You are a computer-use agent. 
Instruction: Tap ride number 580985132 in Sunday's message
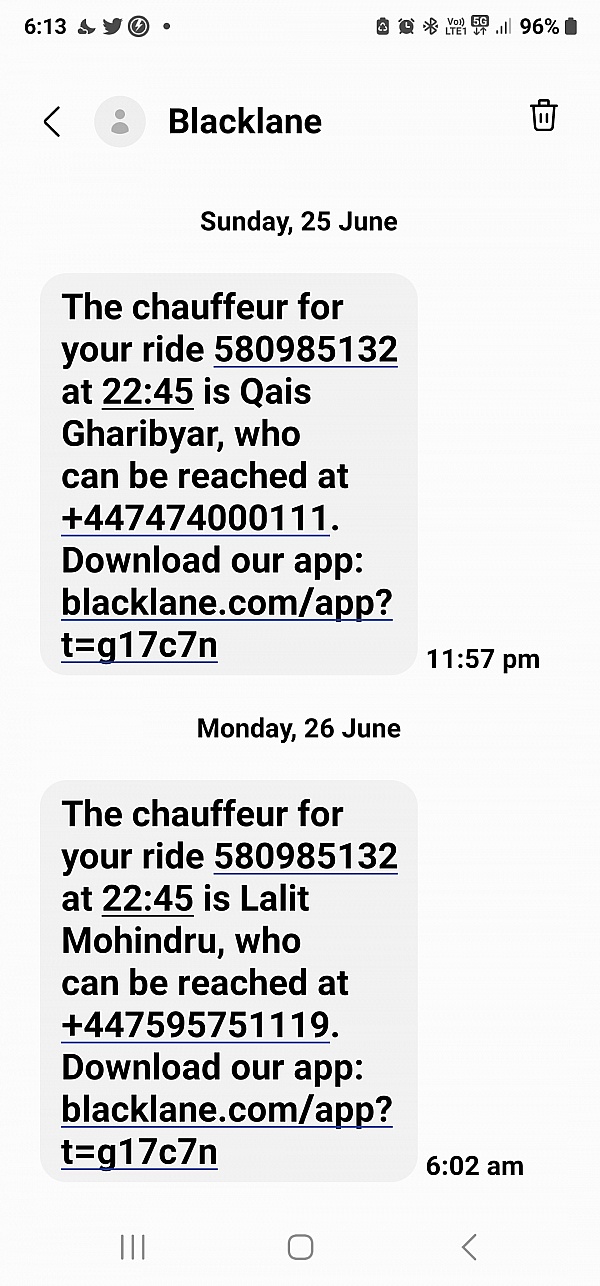(x=306, y=350)
